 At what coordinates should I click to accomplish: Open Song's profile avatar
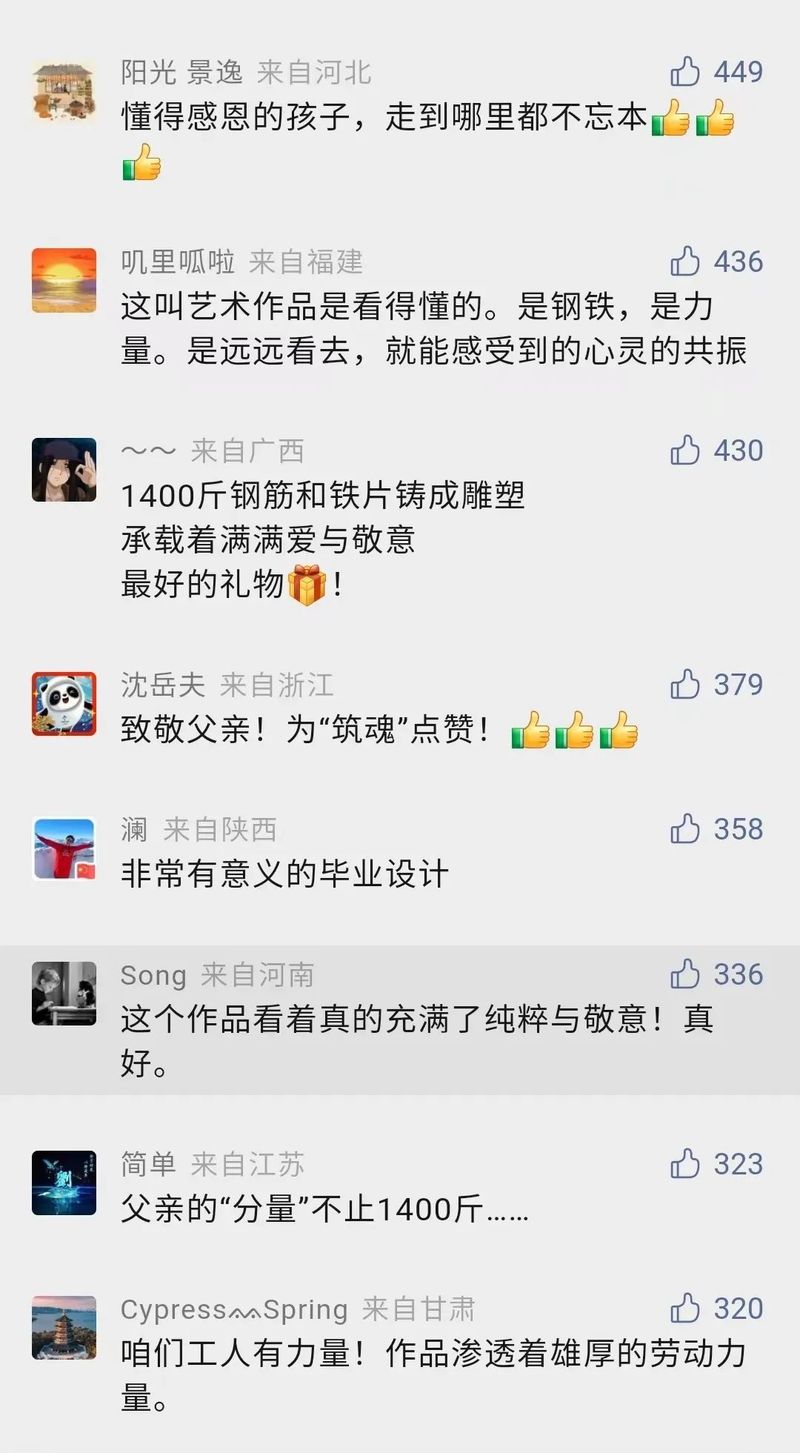[64, 993]
